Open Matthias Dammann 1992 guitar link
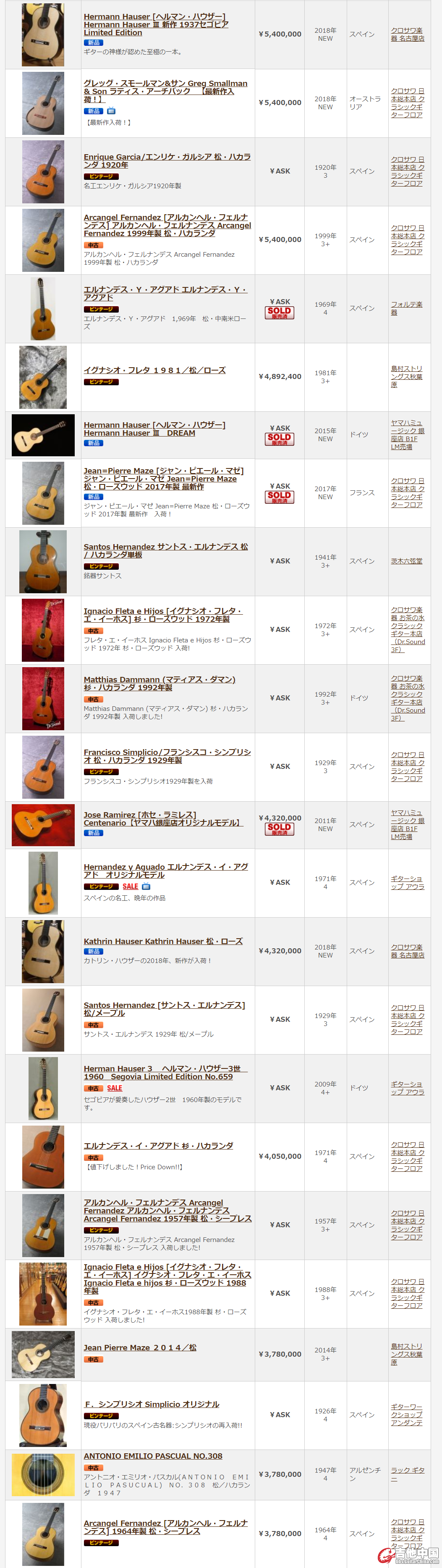 159,683
